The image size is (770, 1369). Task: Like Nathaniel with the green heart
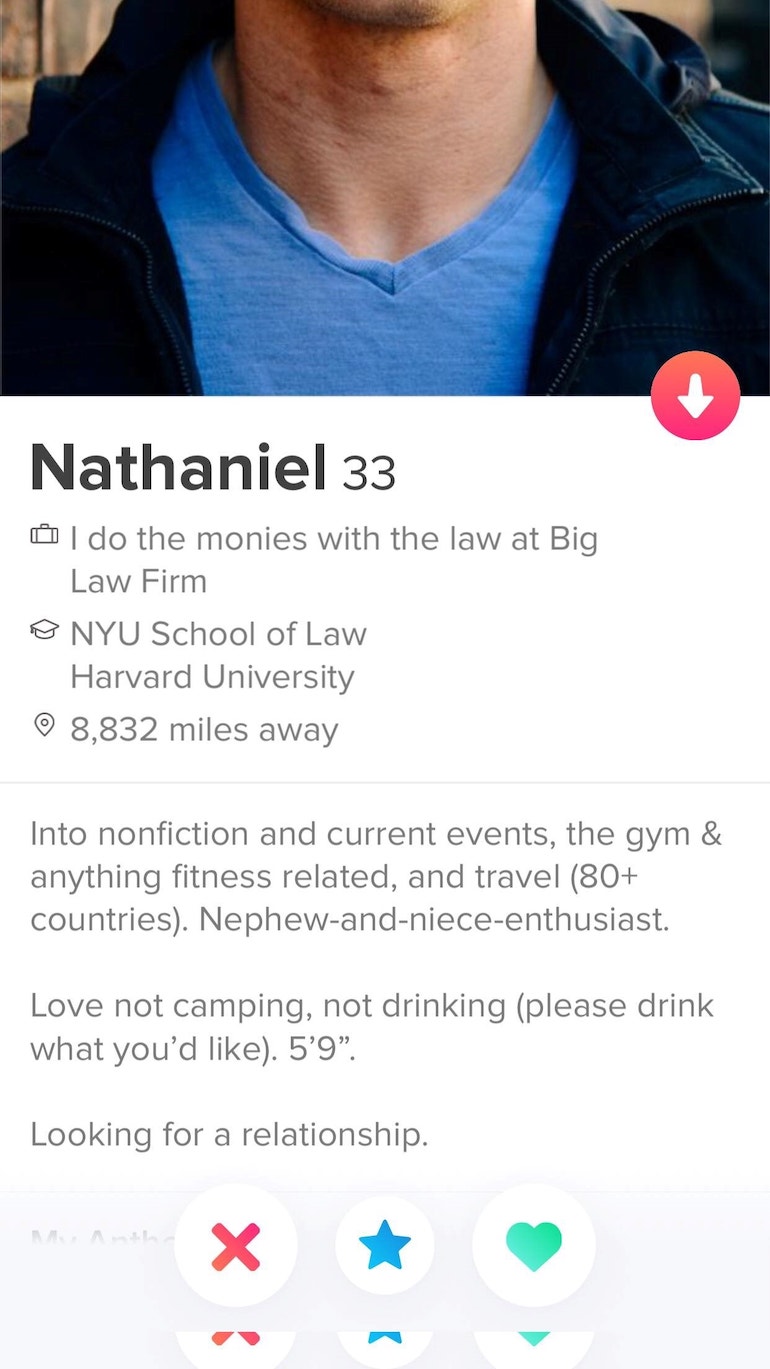tap(534, 1246)
